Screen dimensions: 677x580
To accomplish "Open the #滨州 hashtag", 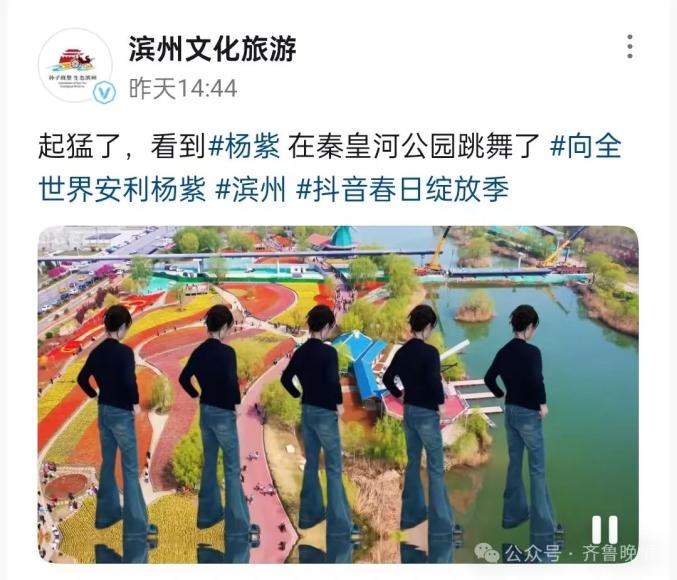I will point(252,188).
